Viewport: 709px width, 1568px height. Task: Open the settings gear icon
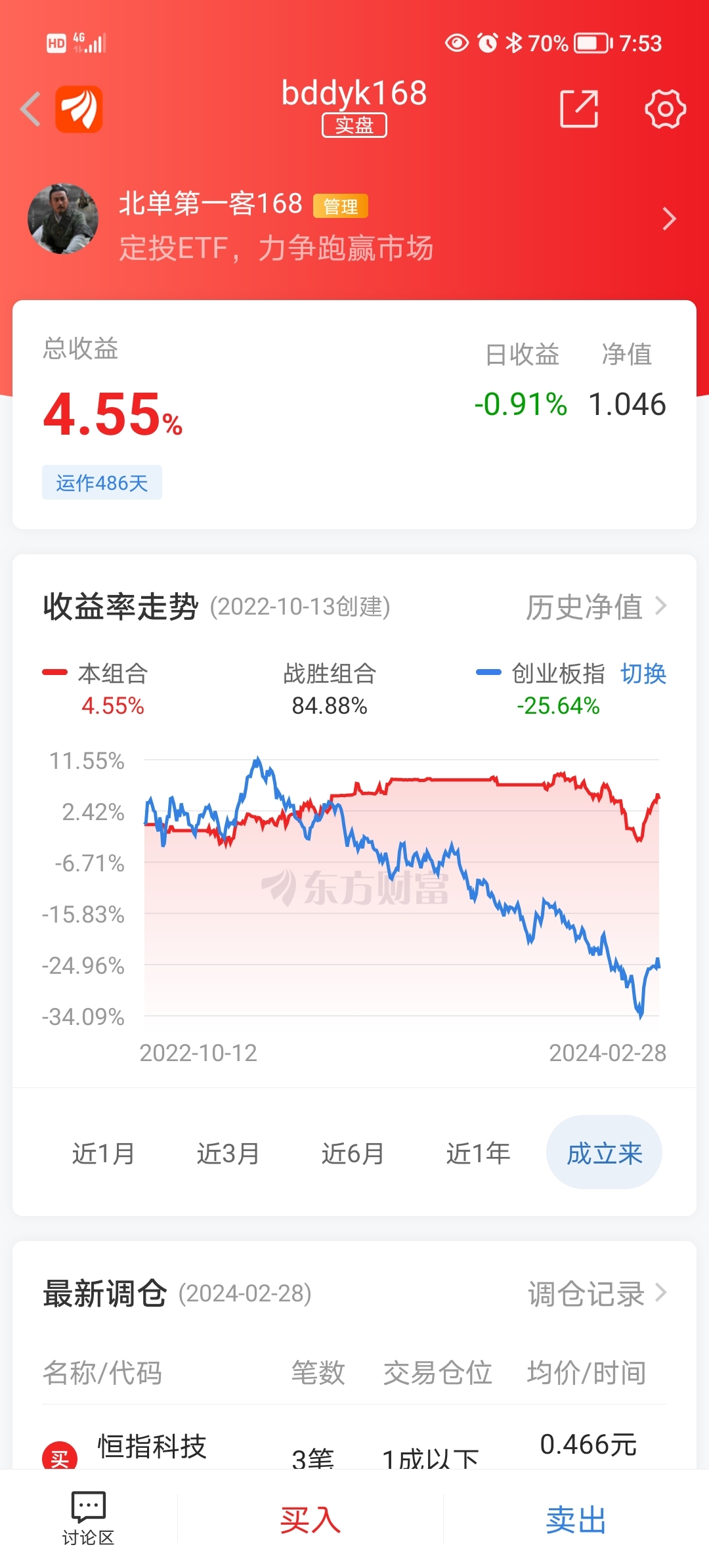point(666,107)
